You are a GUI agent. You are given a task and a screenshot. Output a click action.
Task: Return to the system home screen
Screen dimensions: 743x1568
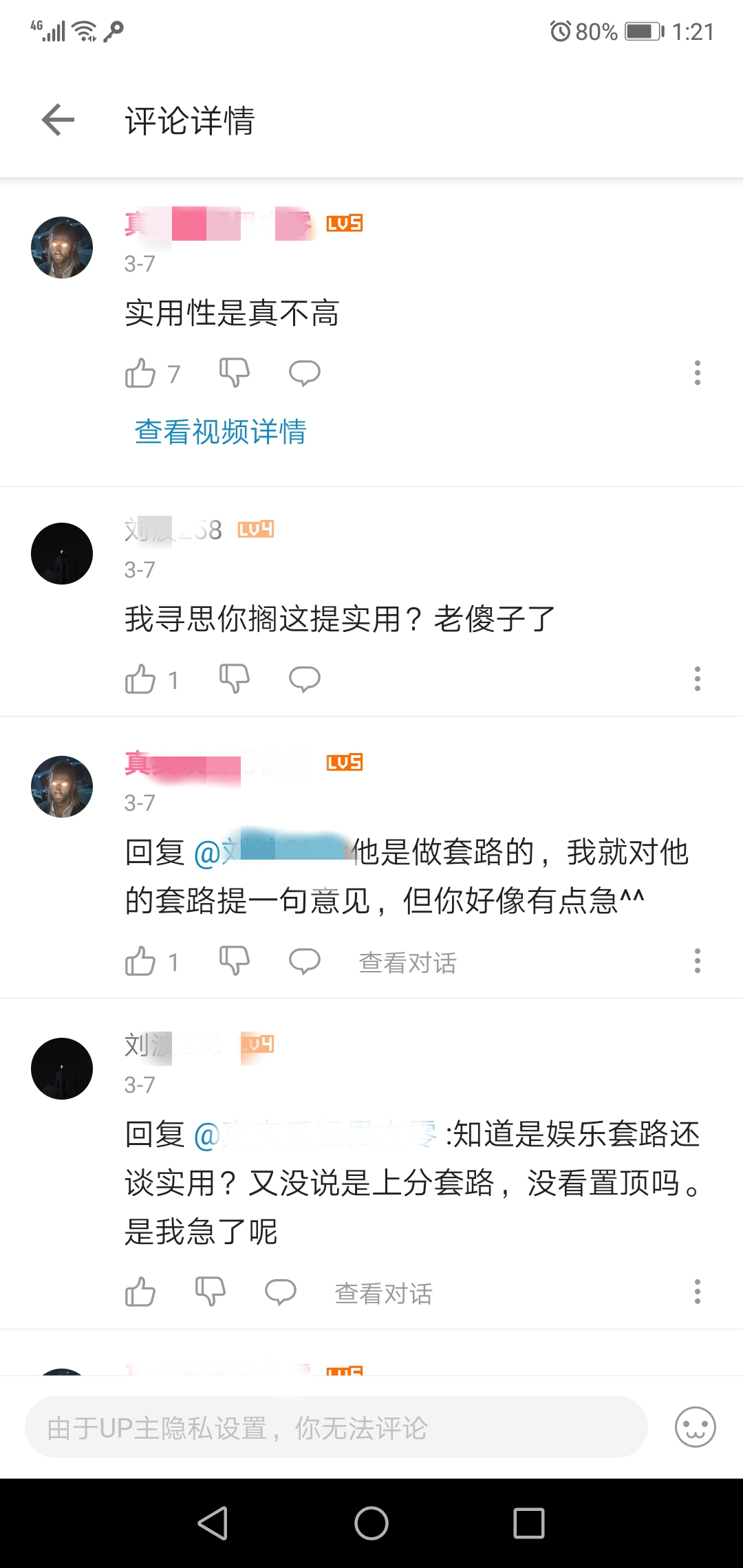371,1523
